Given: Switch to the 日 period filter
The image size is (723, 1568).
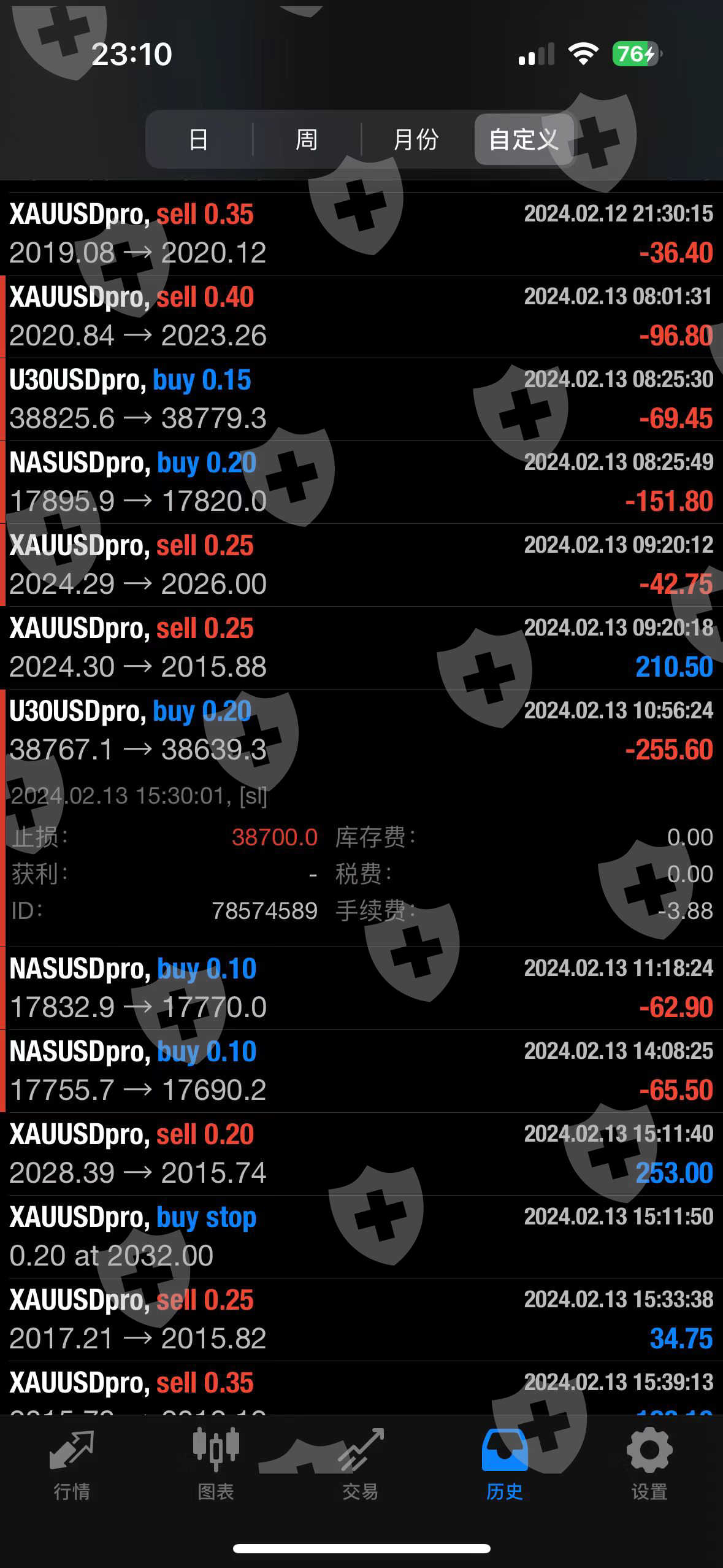Looking at the screenshot, I should [199, 139].
